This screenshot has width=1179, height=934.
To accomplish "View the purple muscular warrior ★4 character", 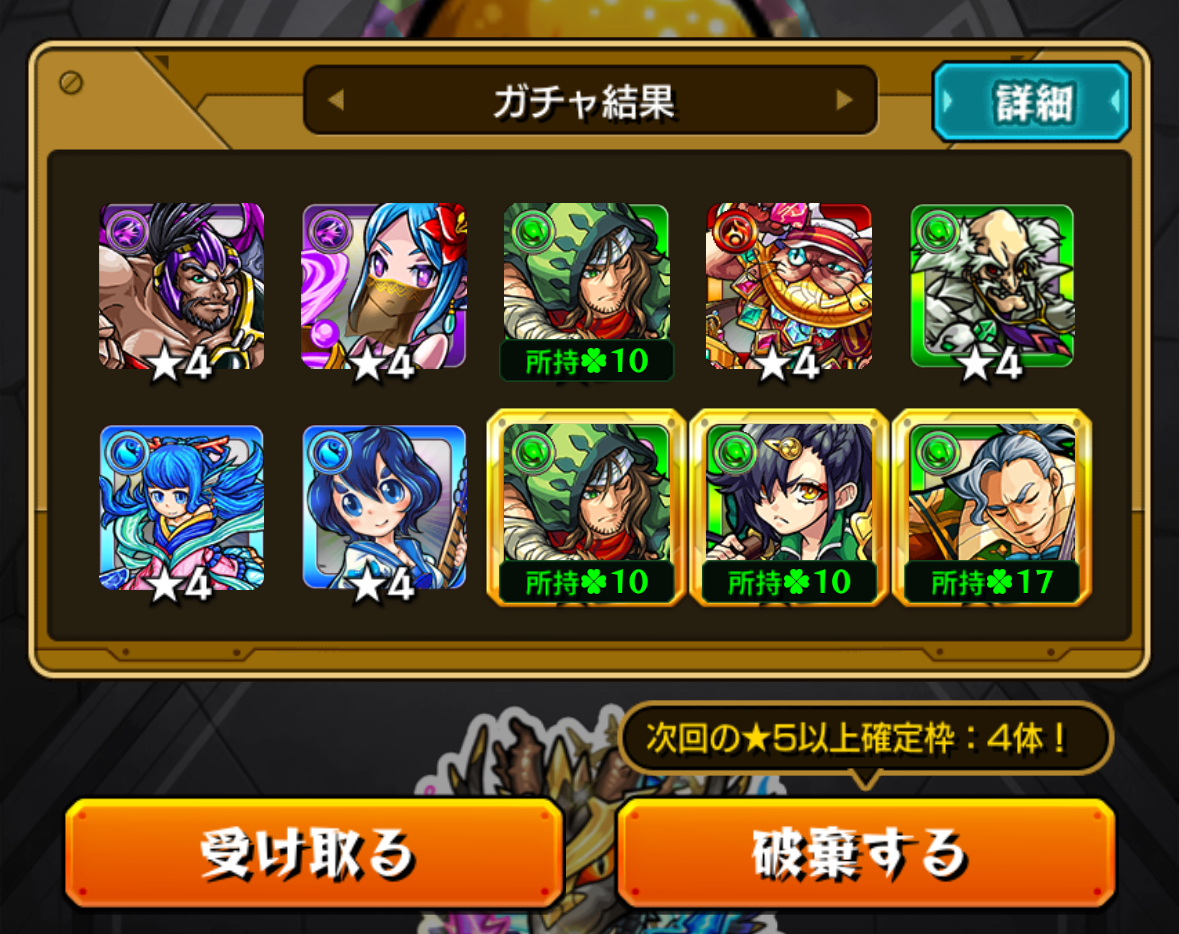I will coord(182,287).
